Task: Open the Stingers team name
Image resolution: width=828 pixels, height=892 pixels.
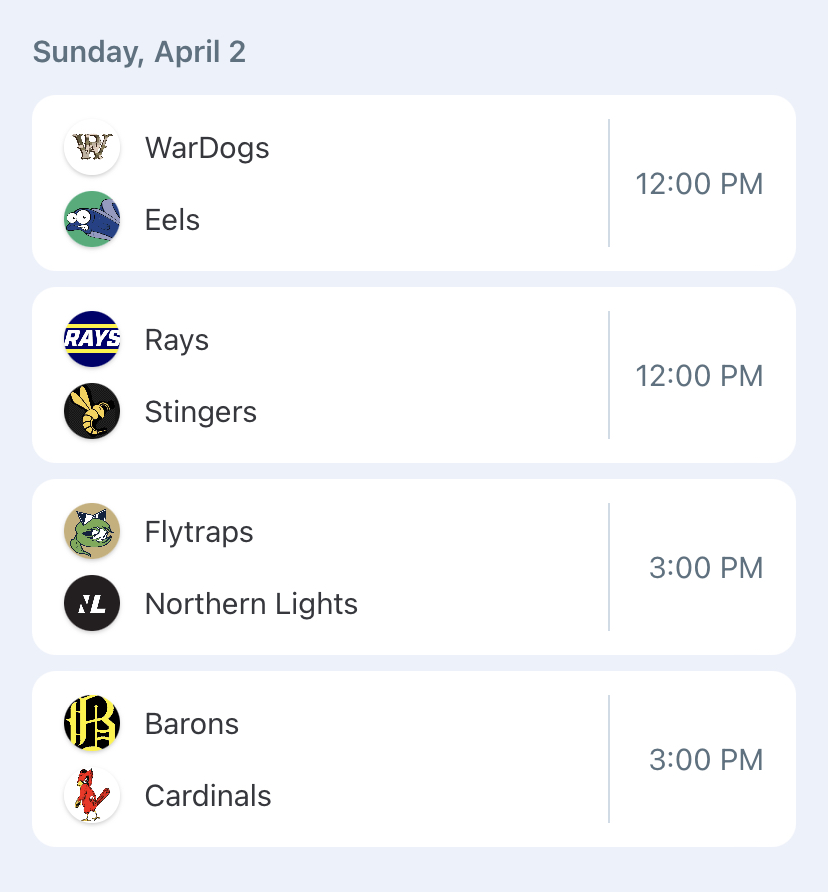Action: coord(201,412)
